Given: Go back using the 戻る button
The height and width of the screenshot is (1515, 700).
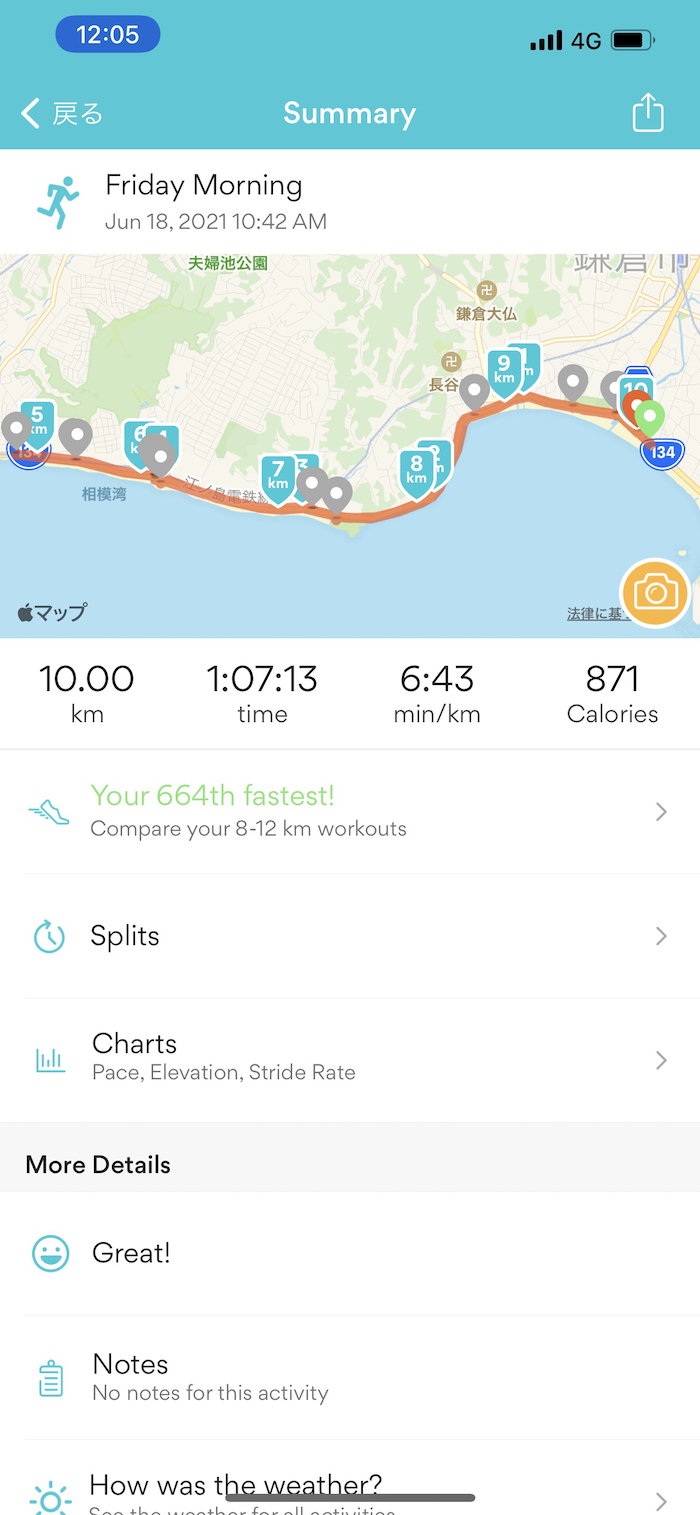Looking at the screenshot, I should (x=62, y=114).
